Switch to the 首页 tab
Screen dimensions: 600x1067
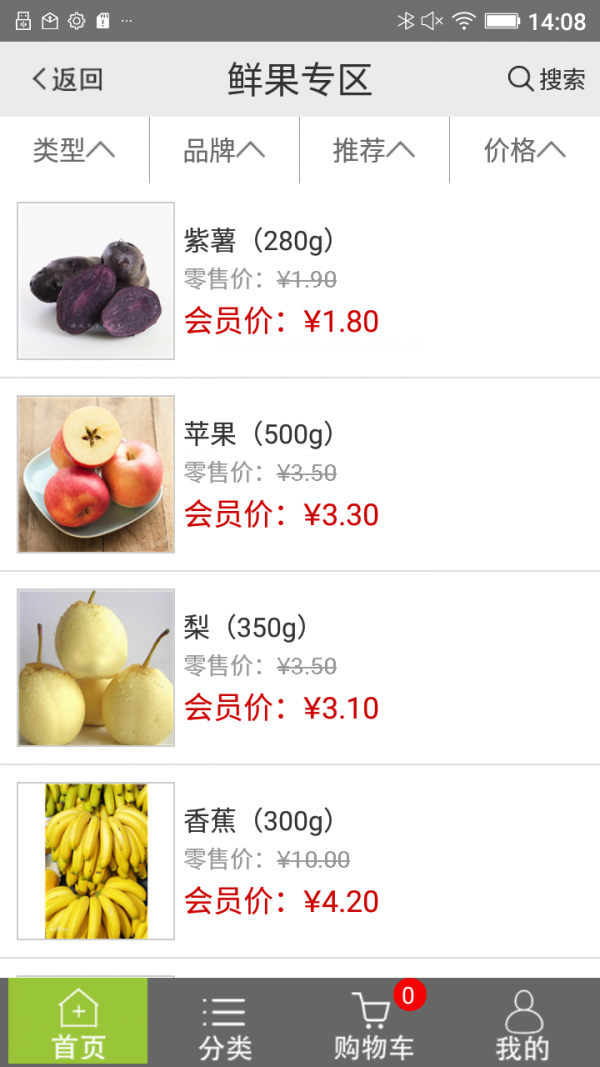(78, 1021)
